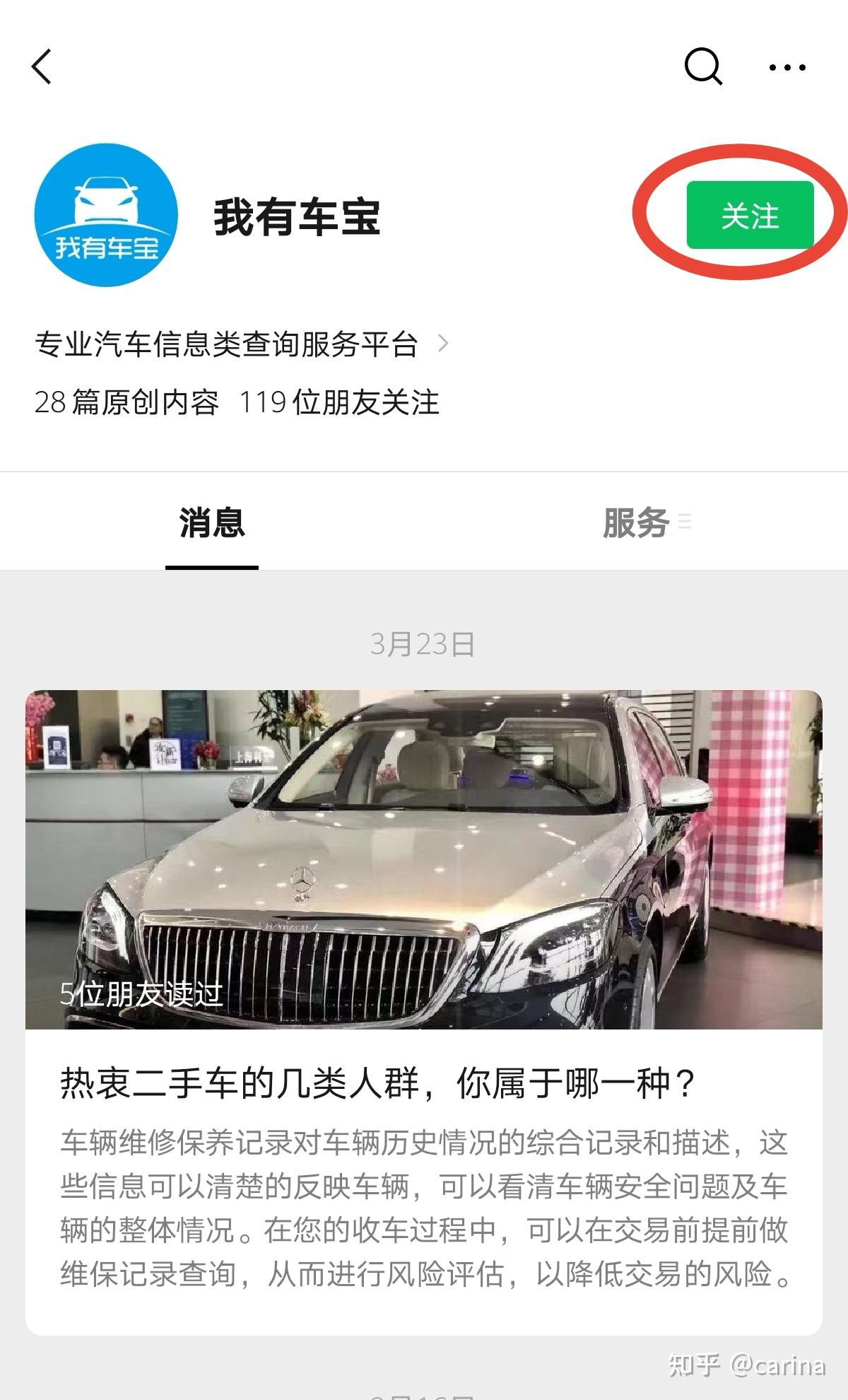Tap the green 关注 follow button
The height and width of the screenshot is (1400, 848).
click(750, 215)
